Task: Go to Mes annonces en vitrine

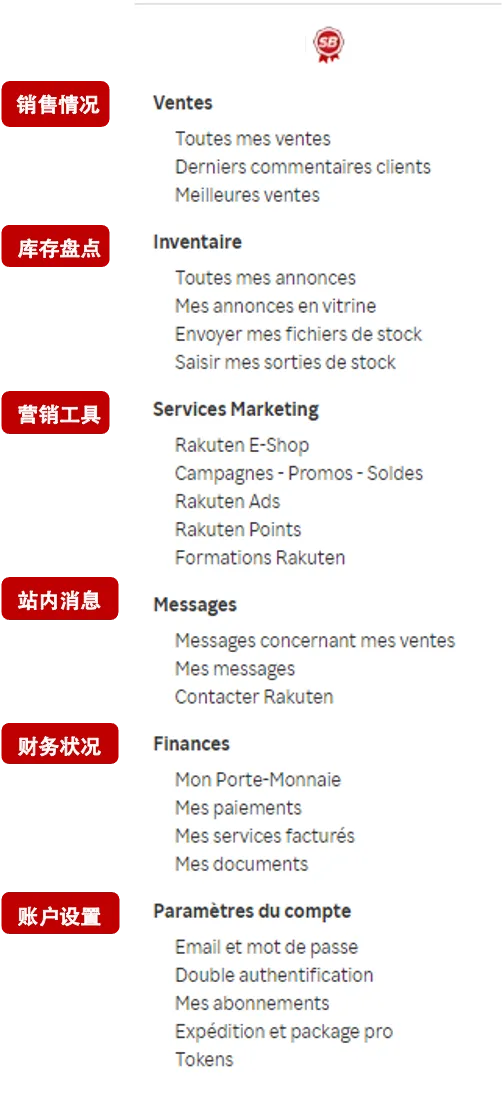Action: click(x=275, y=306)
